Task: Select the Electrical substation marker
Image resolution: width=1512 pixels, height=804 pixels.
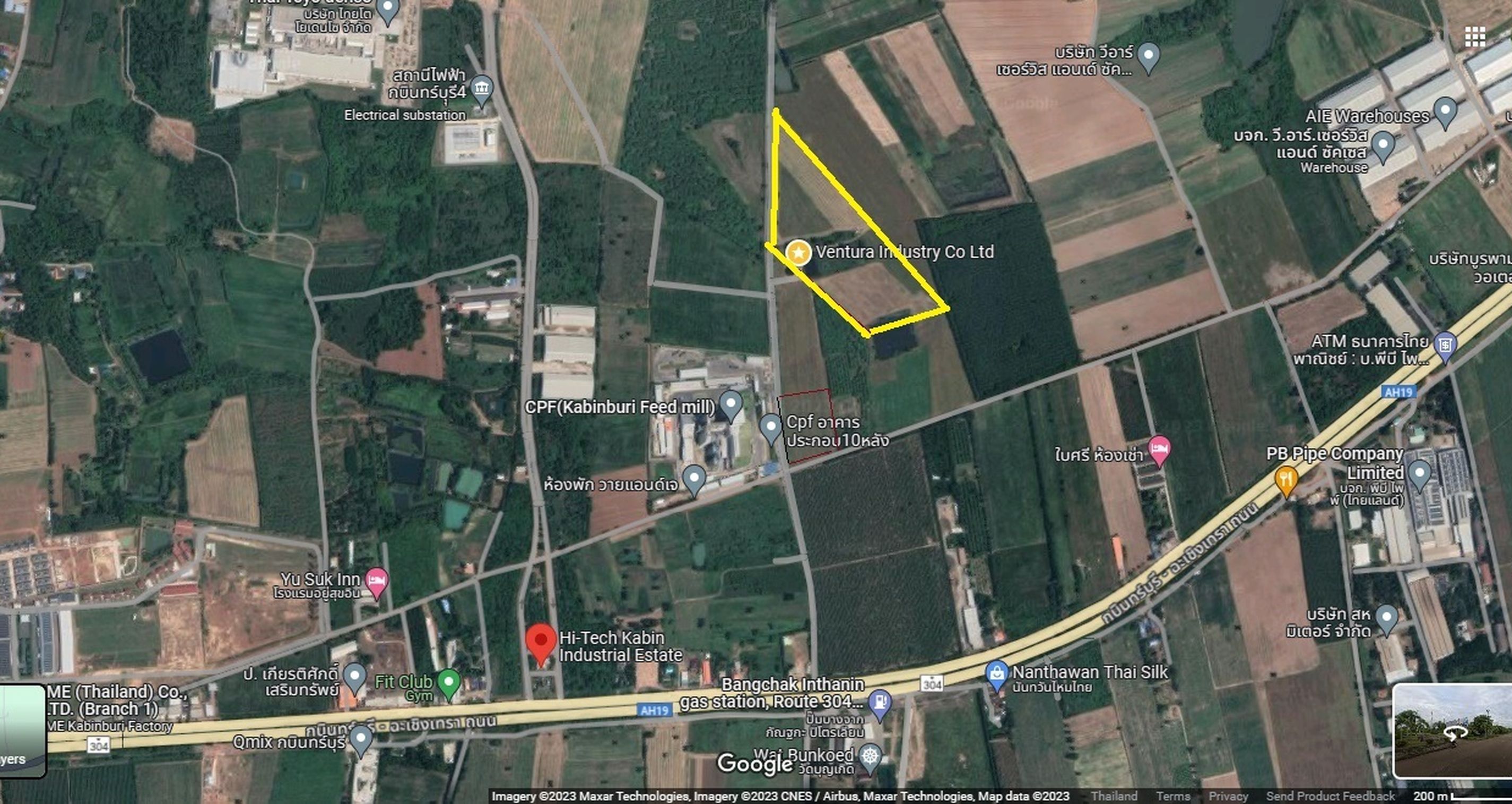Action: (x=481, y=90)
